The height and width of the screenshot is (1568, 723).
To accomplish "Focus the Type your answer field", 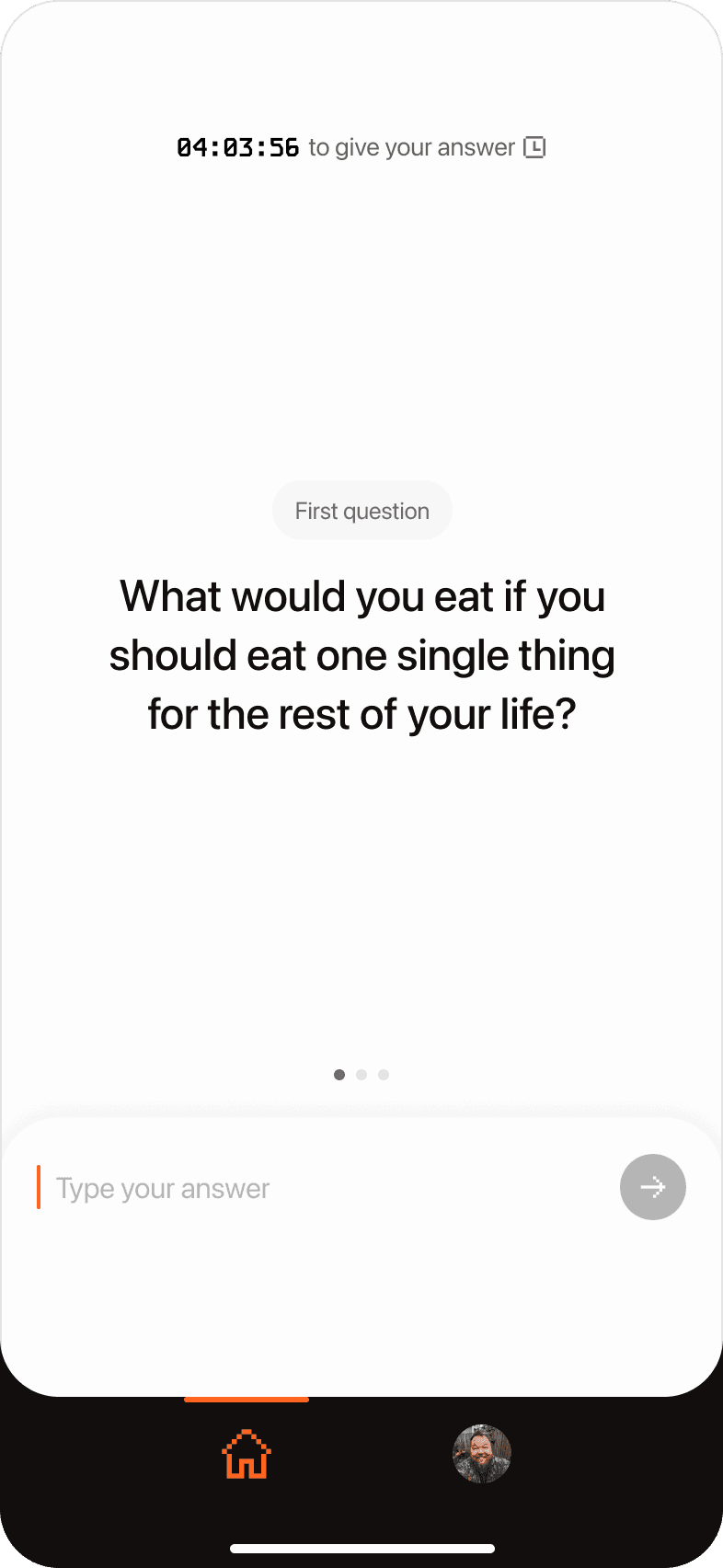I will tap(322, 1188).
